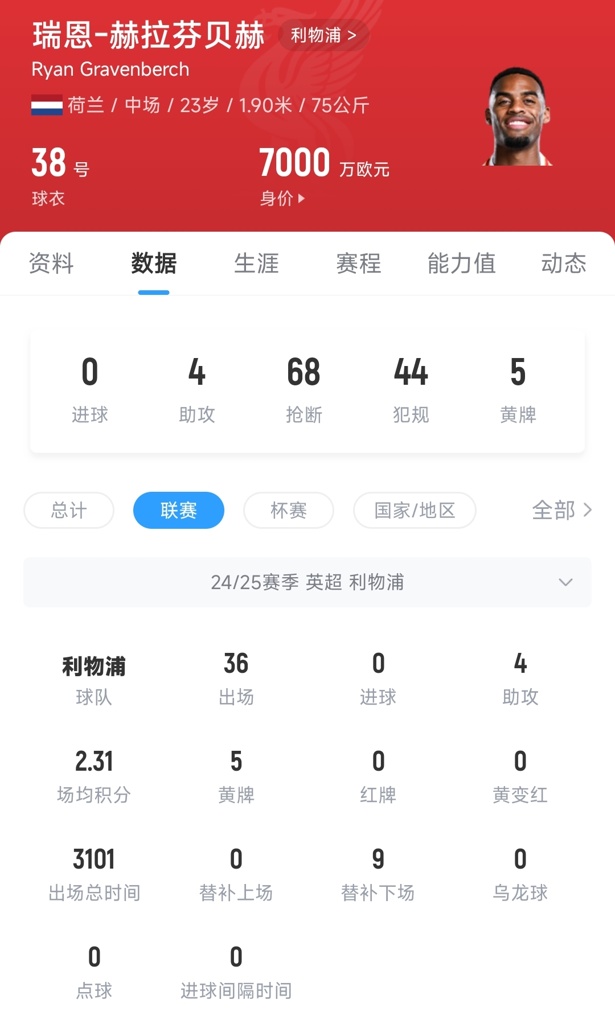Open the 全部 link
Screen dimensions: 615x1024
(x=561, y=510)
